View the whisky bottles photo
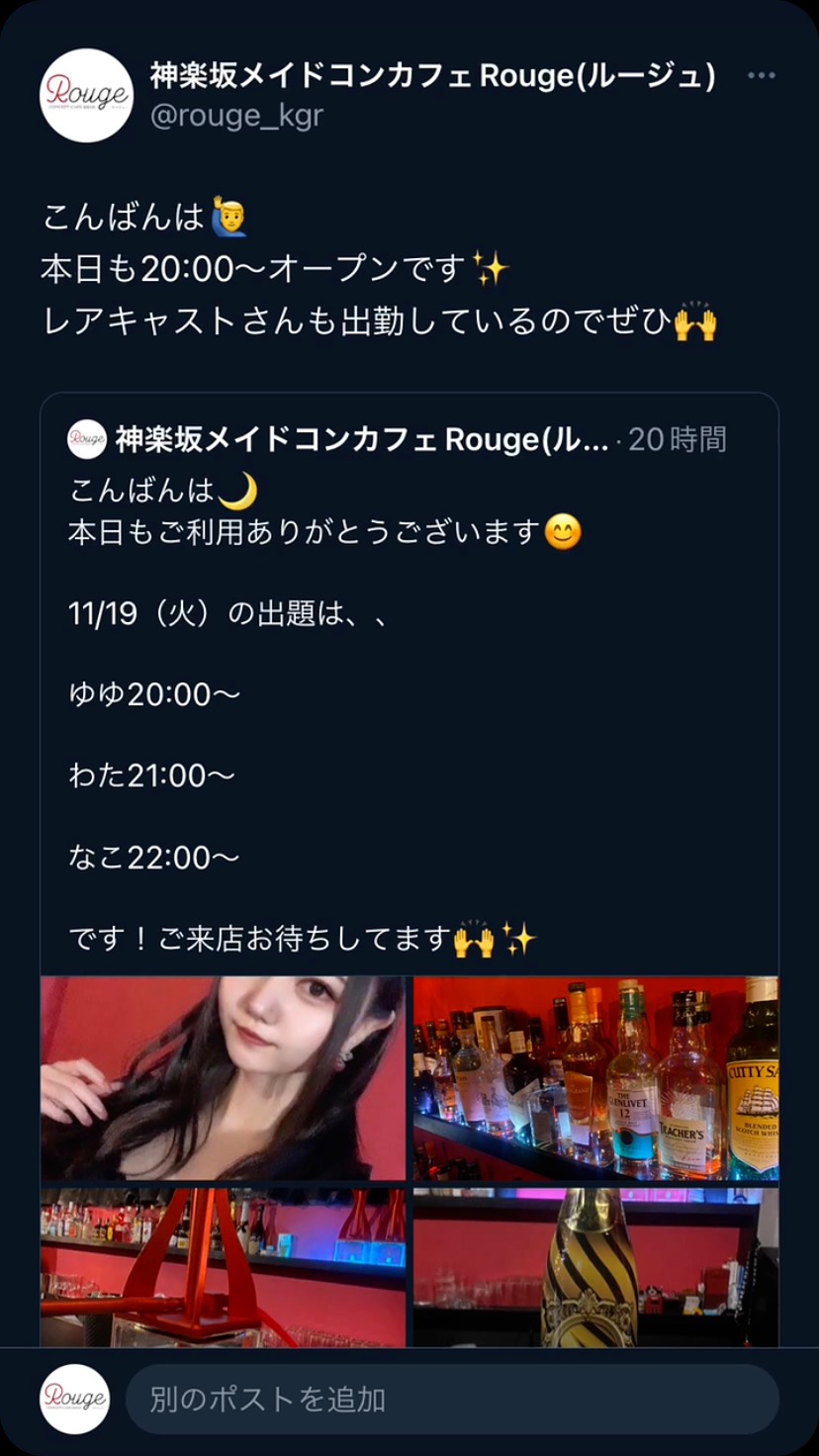Viewport: 819px width, 1456px height. [x=595, y=1078]
